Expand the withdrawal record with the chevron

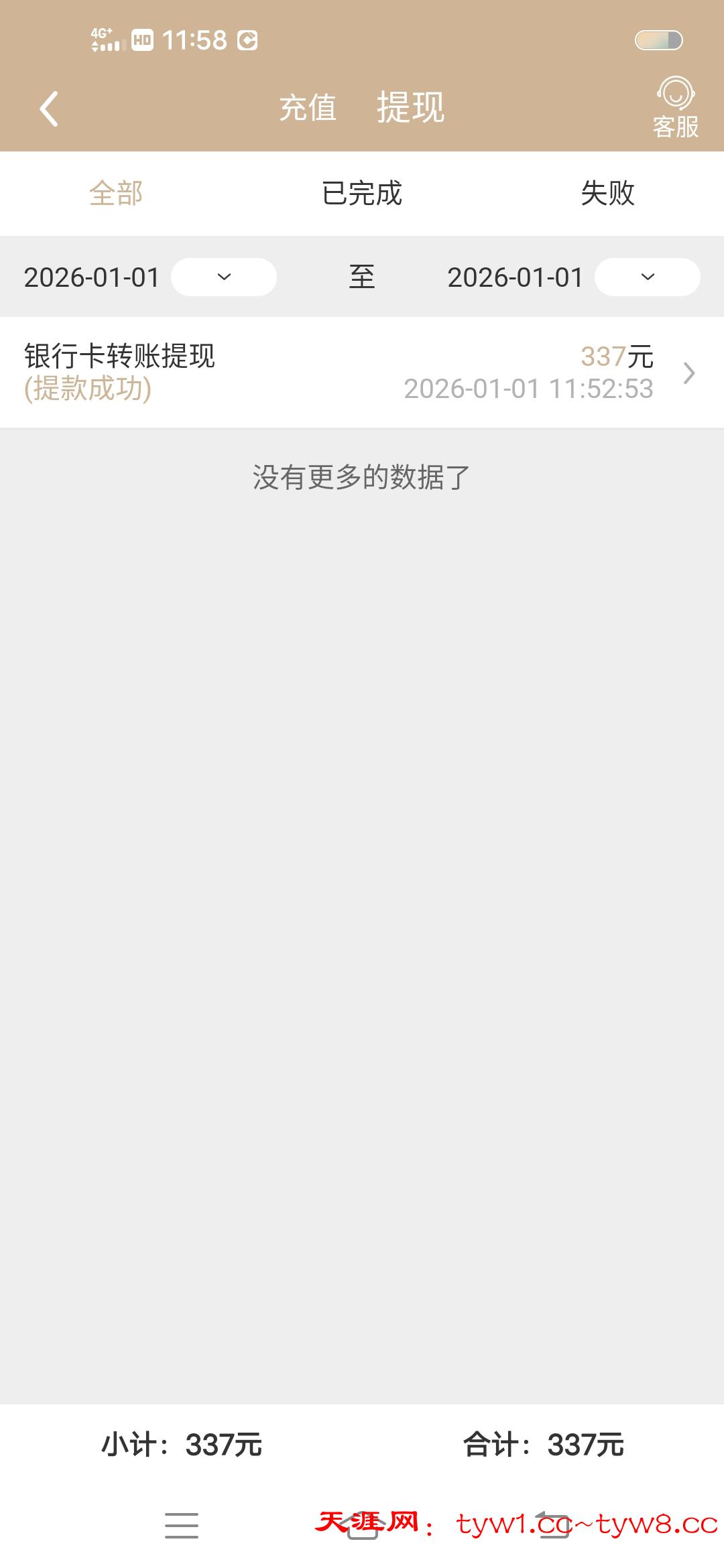pos(689,373)
